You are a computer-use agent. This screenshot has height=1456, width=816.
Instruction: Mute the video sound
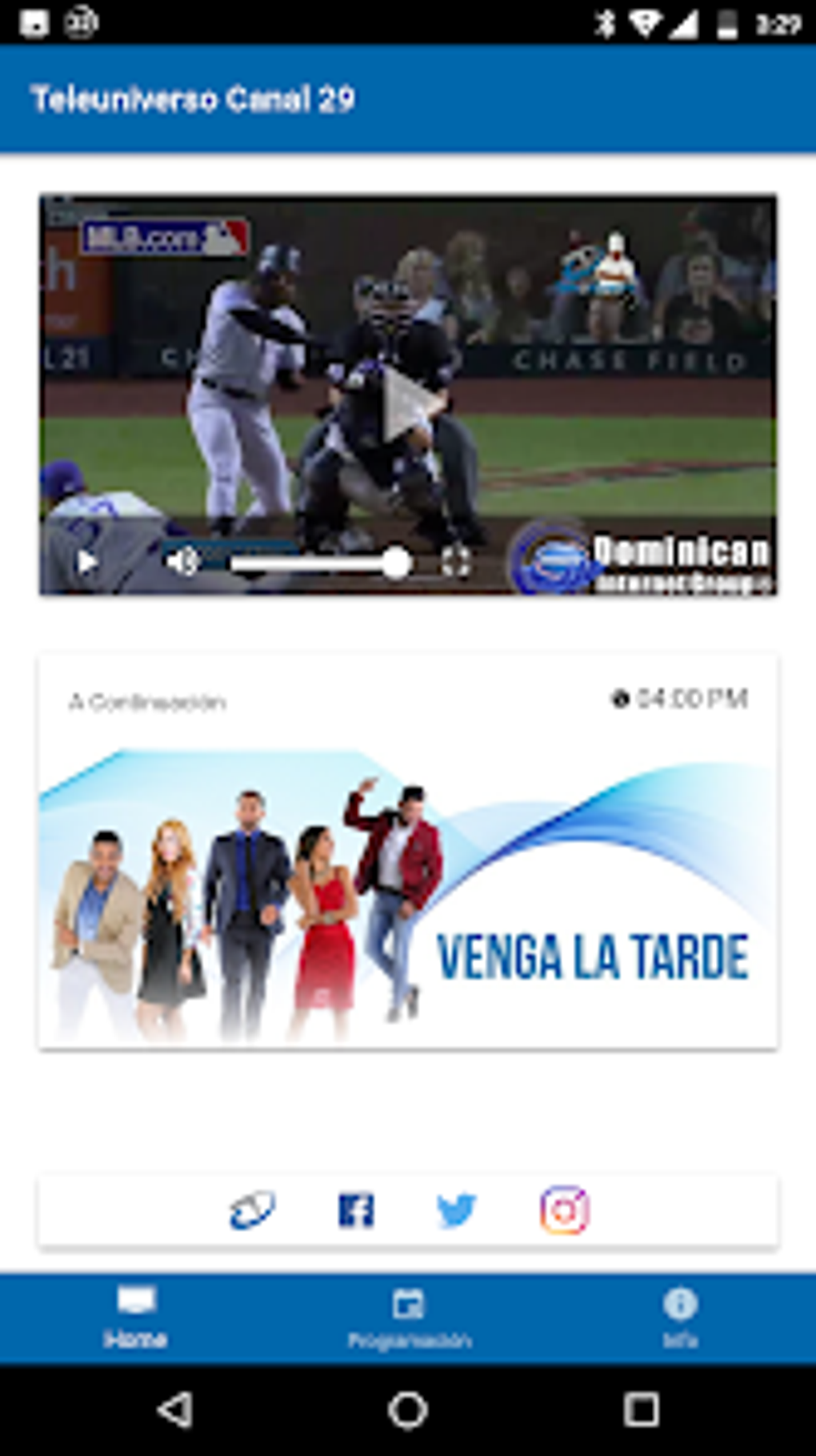pos(182,562)
